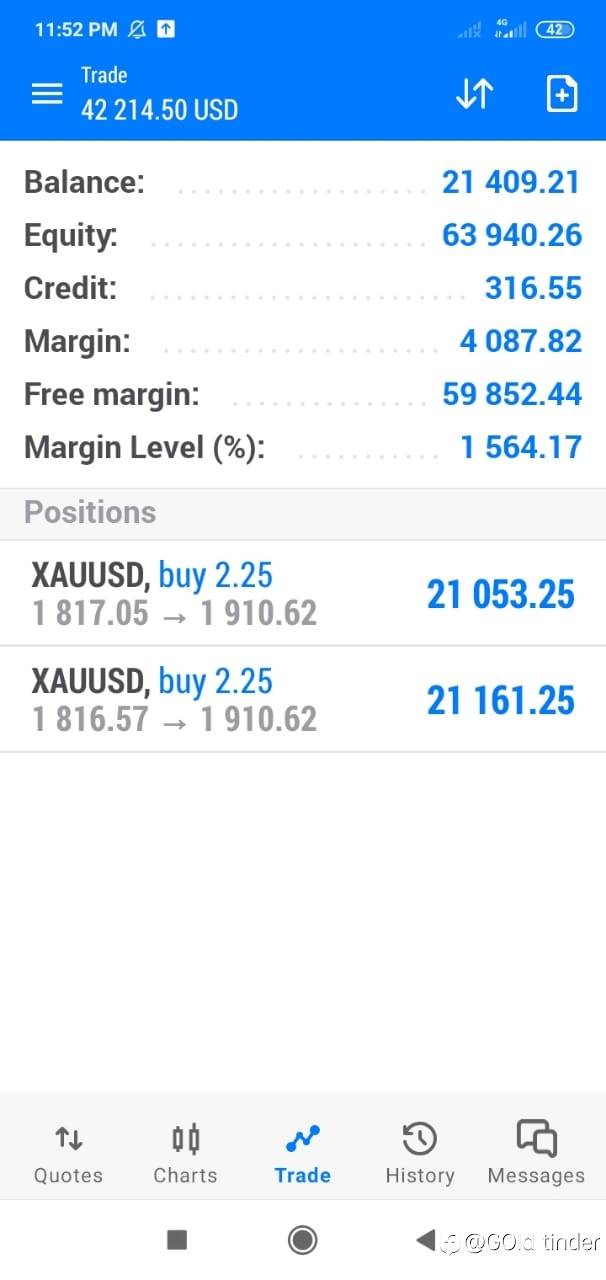Open the hamburger drawer menu
The image size is (606, 1280).
point(47,94)
